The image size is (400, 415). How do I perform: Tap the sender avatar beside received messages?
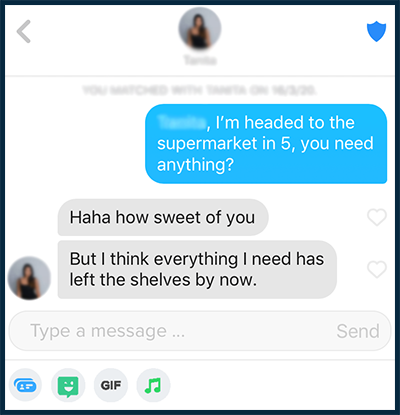(29, 278)
